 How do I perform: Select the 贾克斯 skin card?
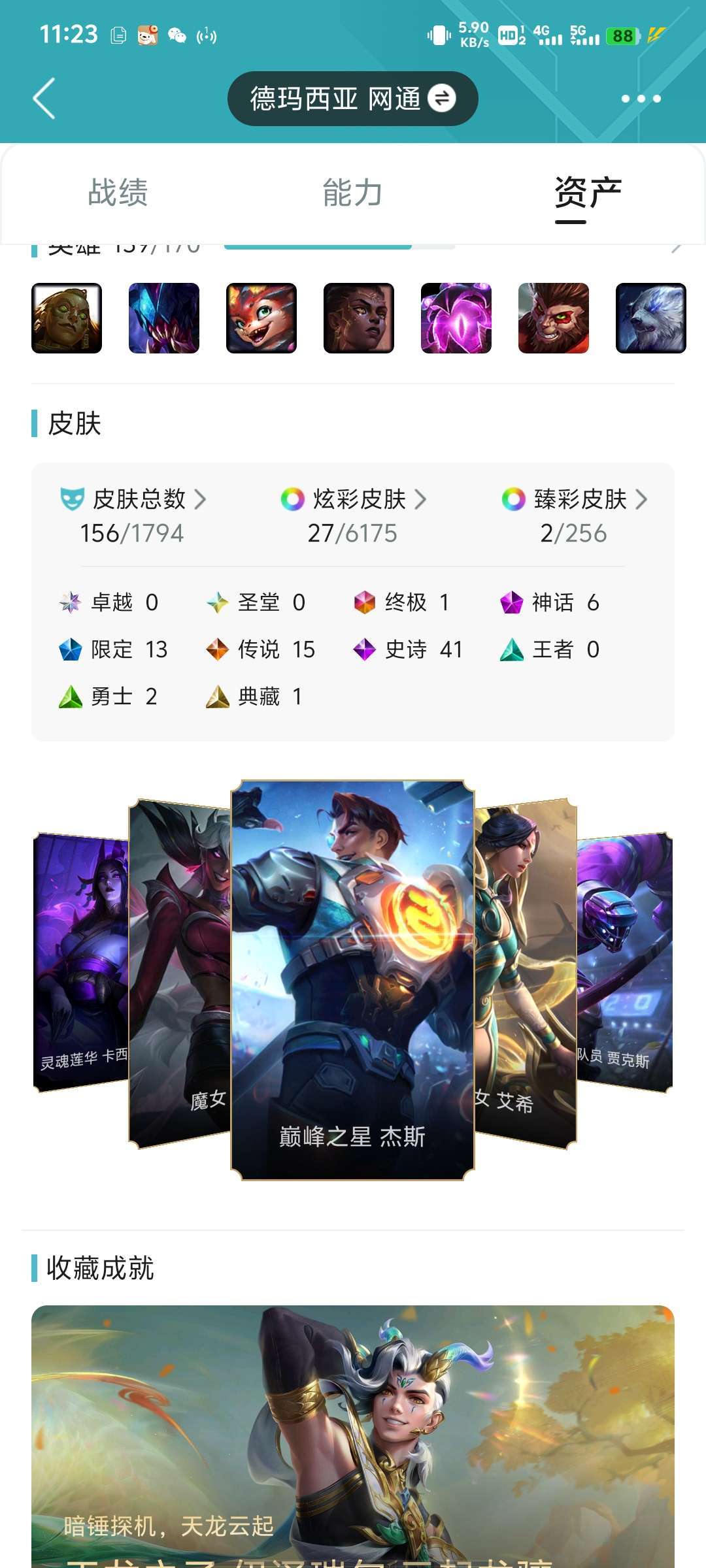[x=624, y=962]
